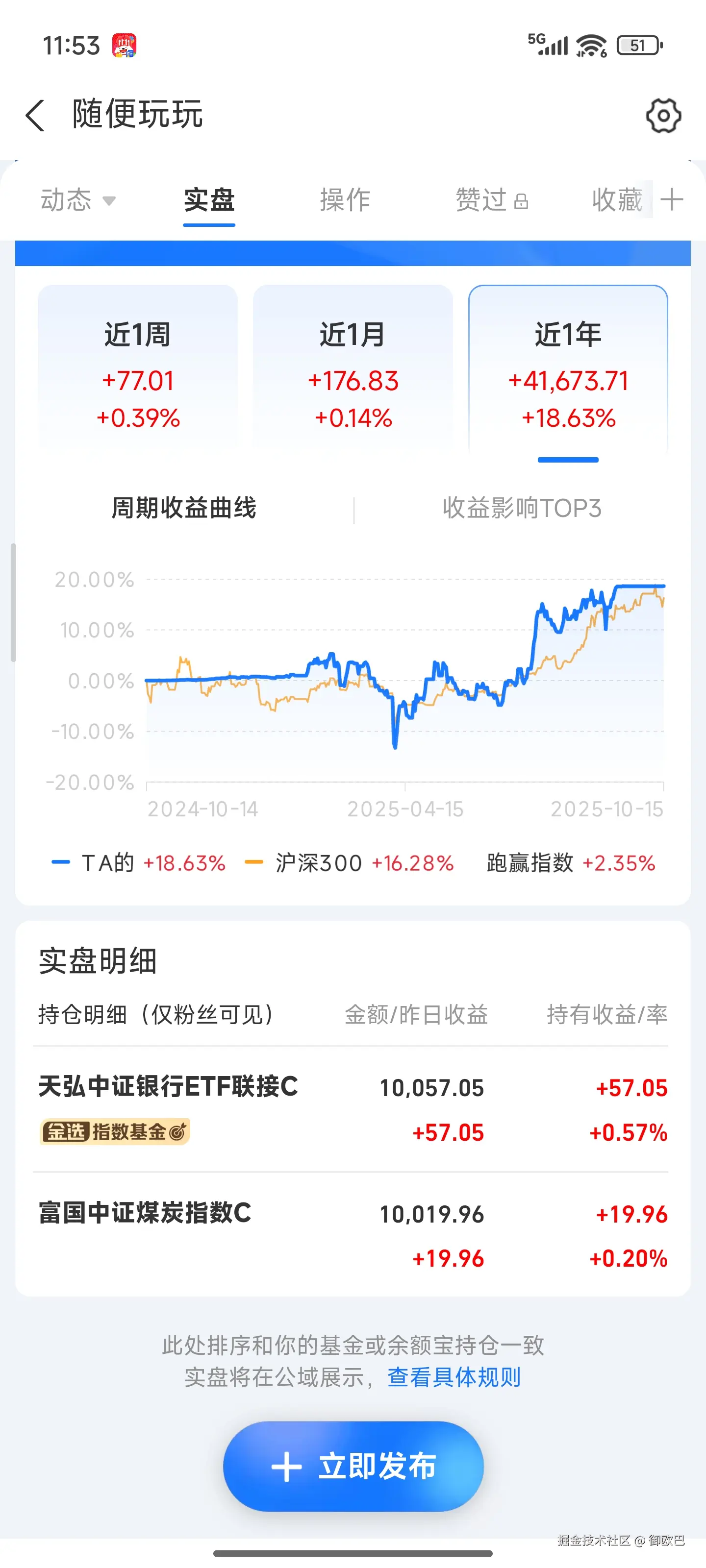This screenshot has height=1568, width=706.
Task: Switch to the 收藏 tab
Action: pyautogui.click(x=616, y=199)
